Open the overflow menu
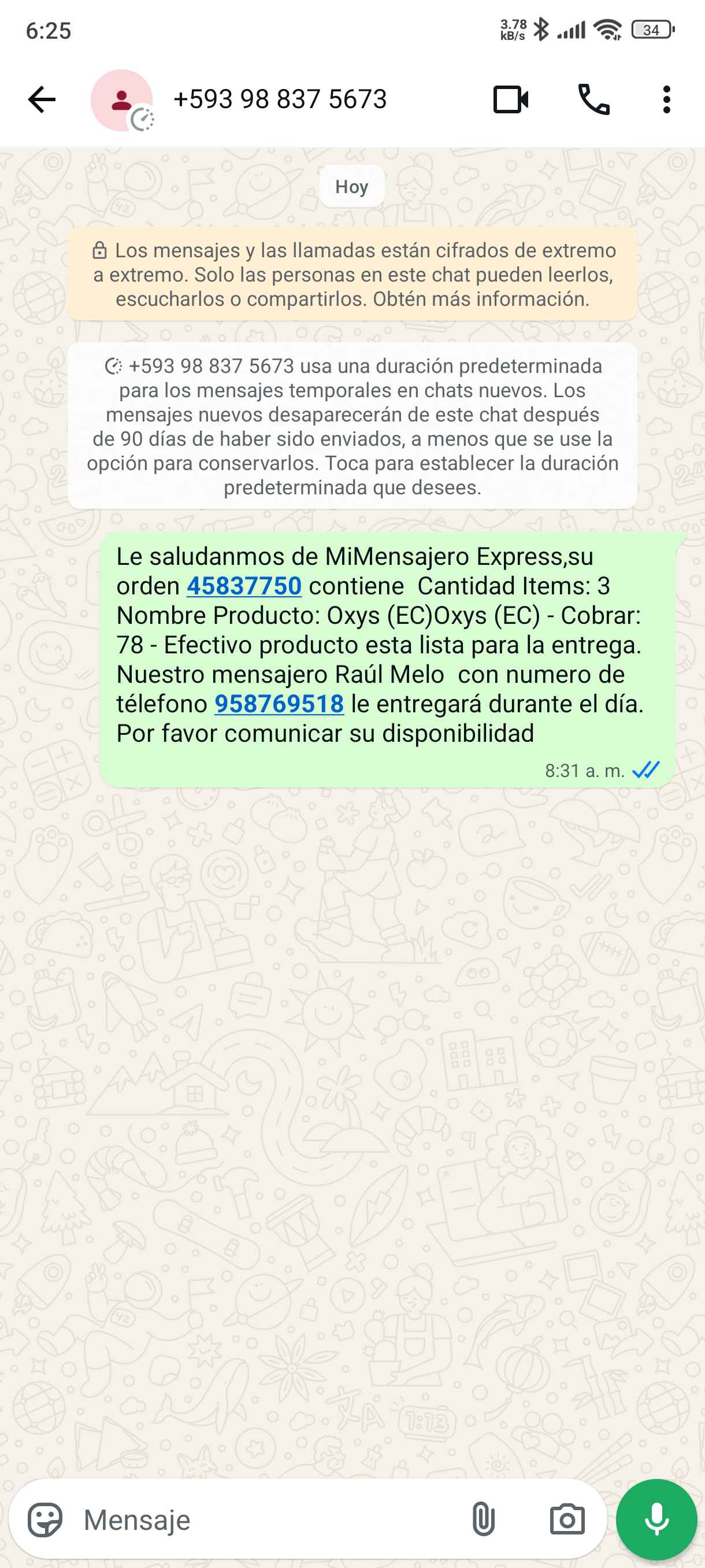705x1568 pixels. [667, 99]
